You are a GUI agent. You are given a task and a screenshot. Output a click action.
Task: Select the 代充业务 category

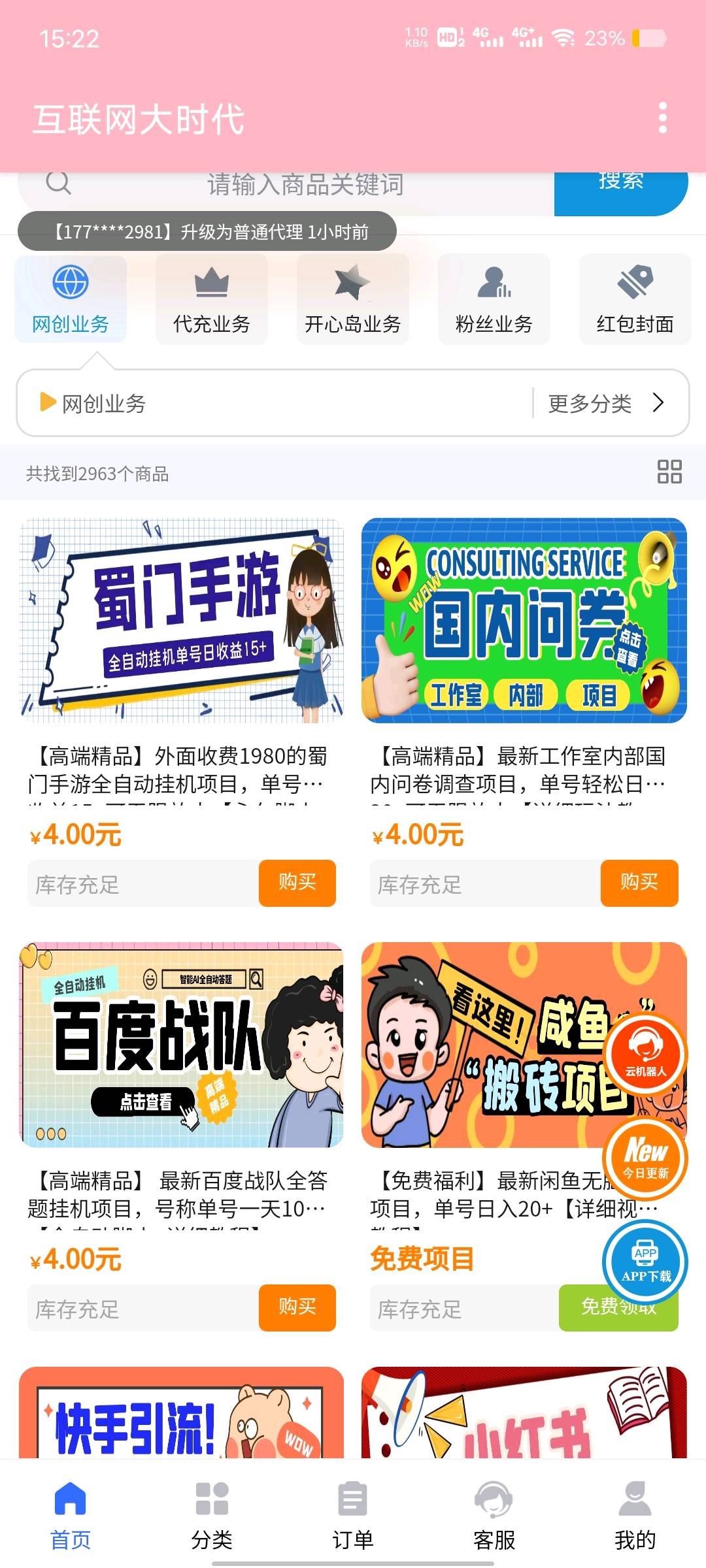tap(212, 299)
